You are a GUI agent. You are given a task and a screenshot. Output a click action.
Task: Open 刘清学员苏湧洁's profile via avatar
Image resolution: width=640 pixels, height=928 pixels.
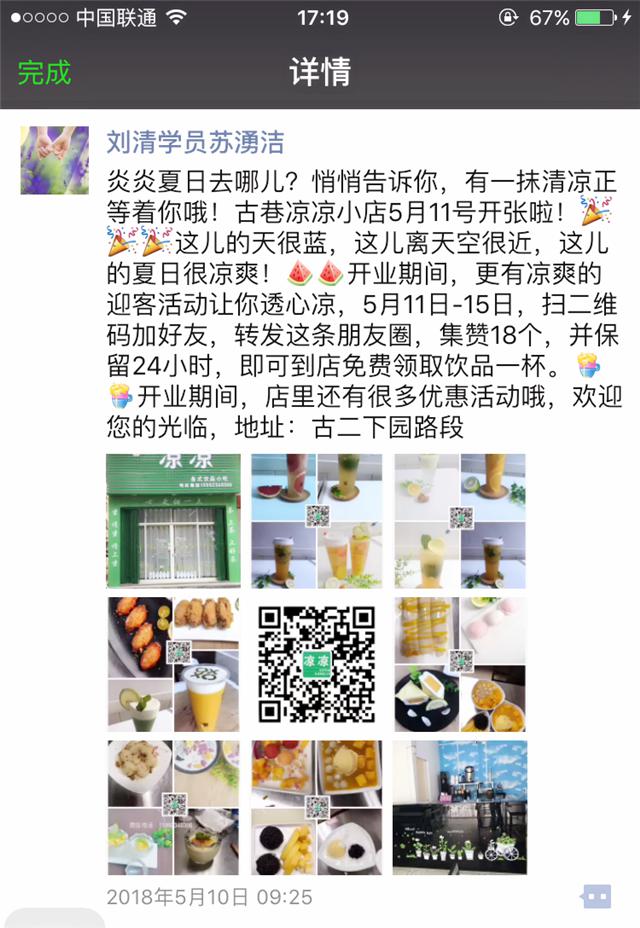click(x=54, y=160)
